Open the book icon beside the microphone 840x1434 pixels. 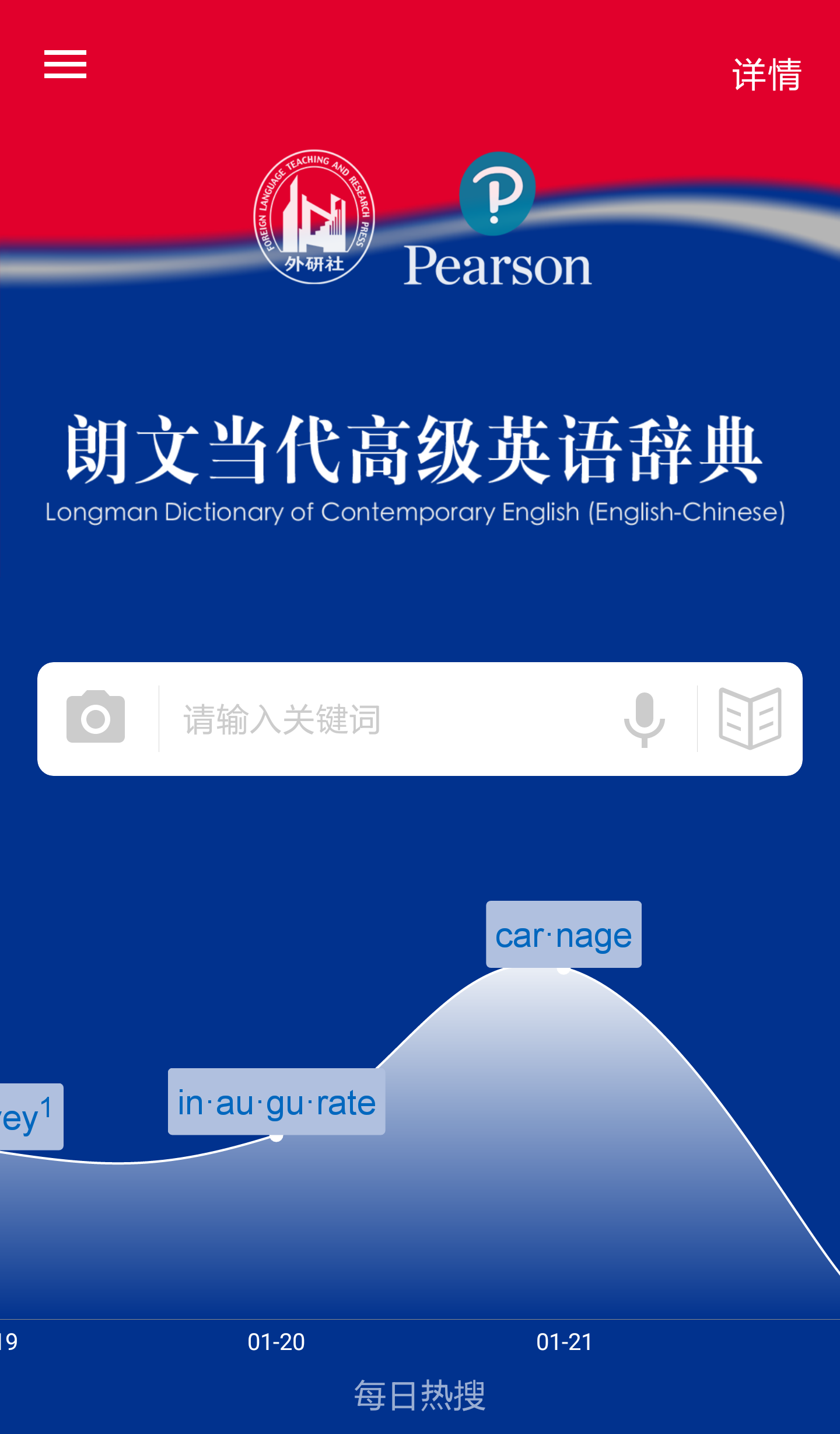pos(750,718)
